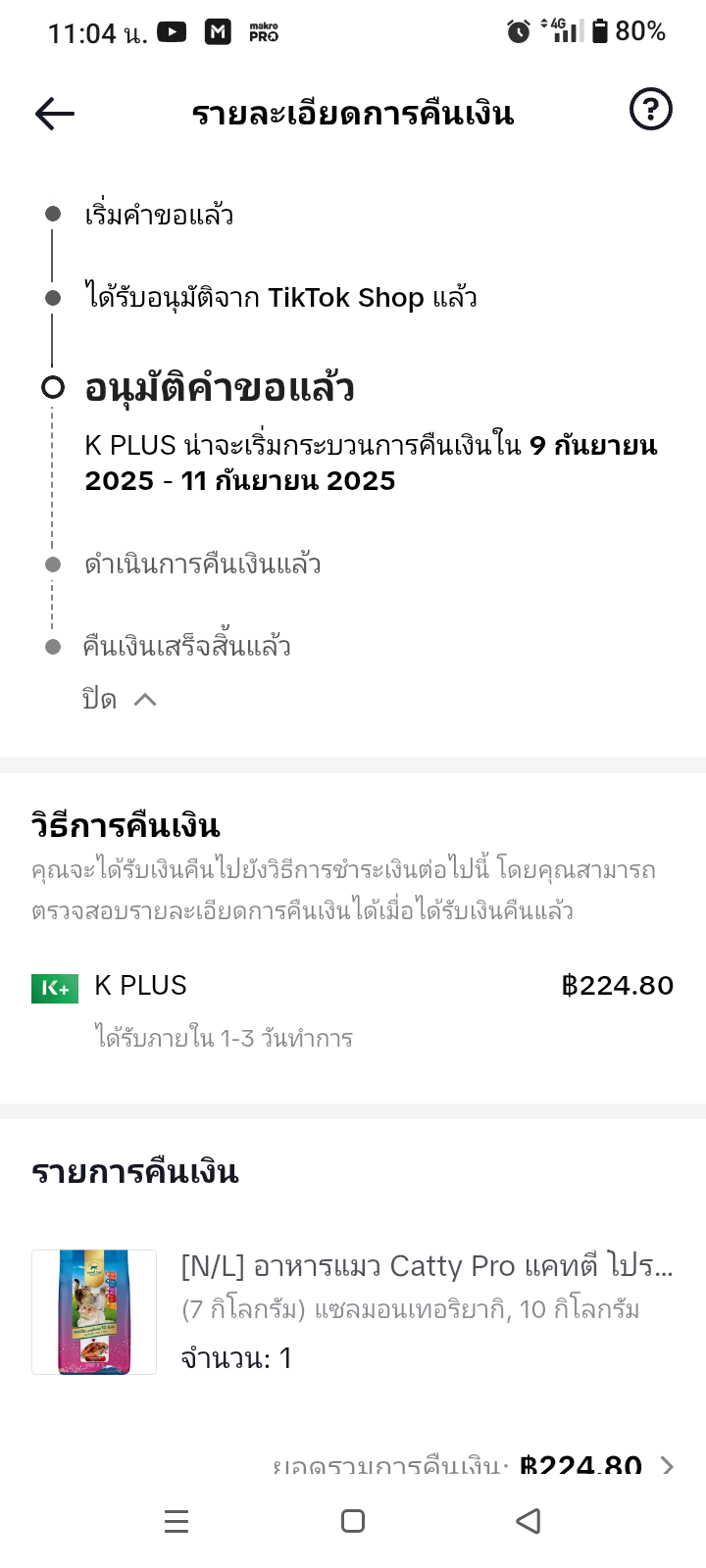Open the help question mark icon
Image resolution: width=706 pixels, height=1568 pixels.
[650, 109]
